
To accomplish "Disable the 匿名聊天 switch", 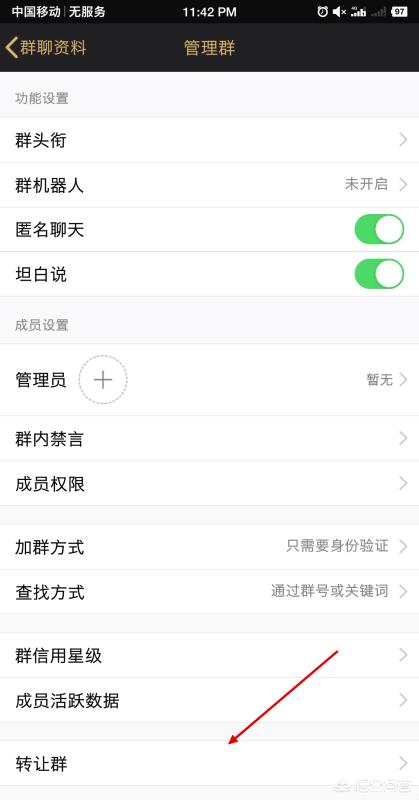I will coord(379,230).
